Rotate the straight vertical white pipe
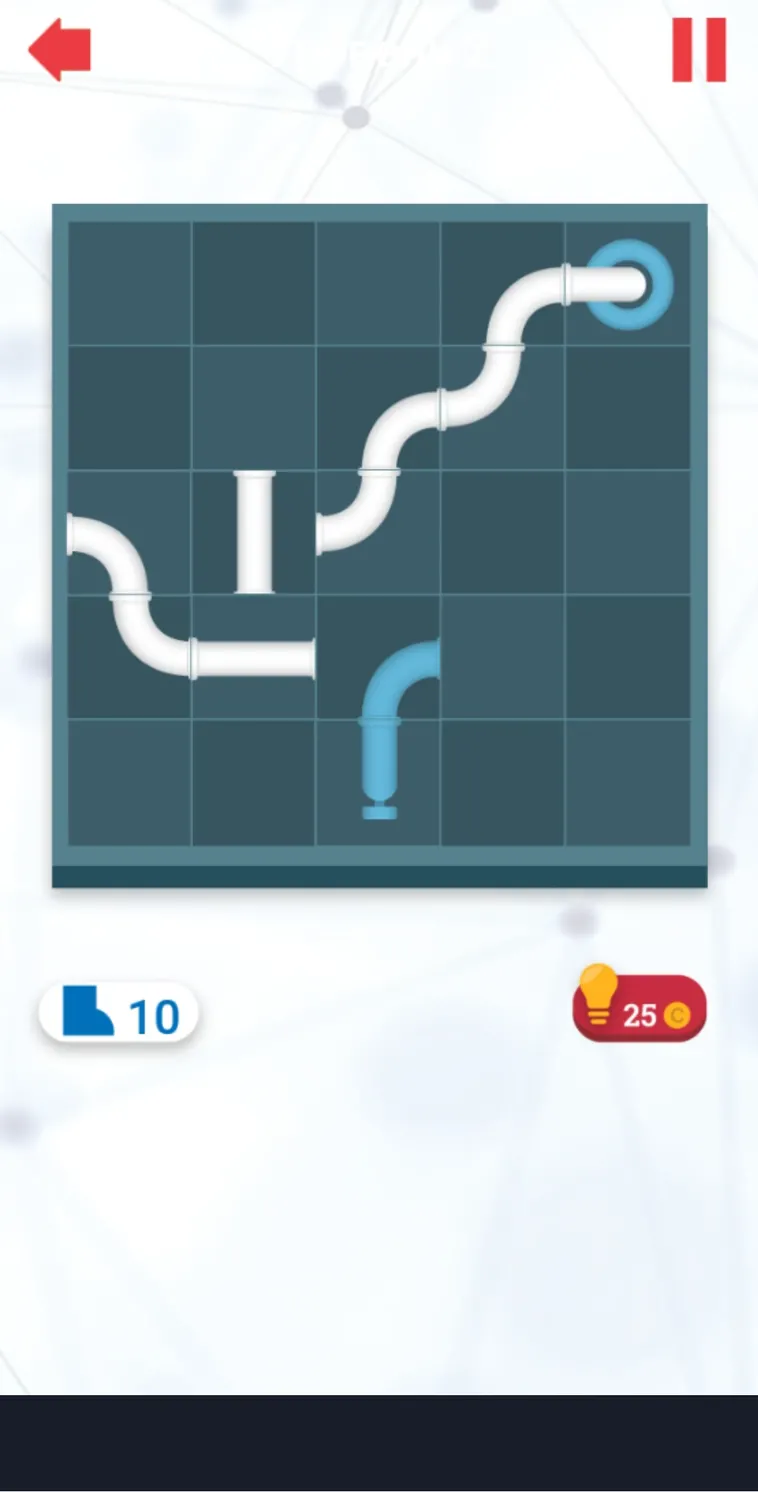Image resolution: width=758 pixels, height=1492 pixels. pos(254,532)
